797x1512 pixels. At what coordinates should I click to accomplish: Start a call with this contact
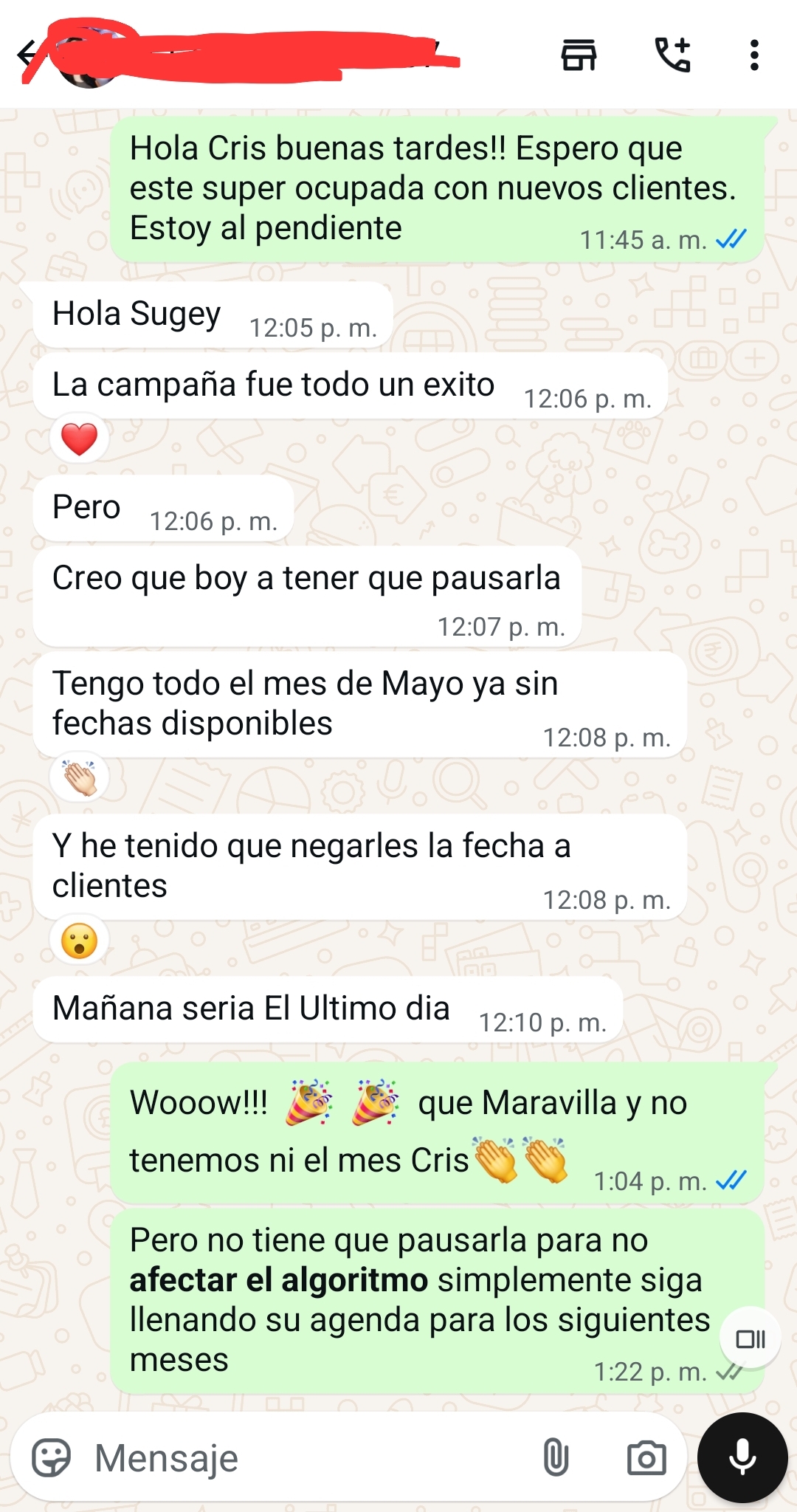coord(672,55)
